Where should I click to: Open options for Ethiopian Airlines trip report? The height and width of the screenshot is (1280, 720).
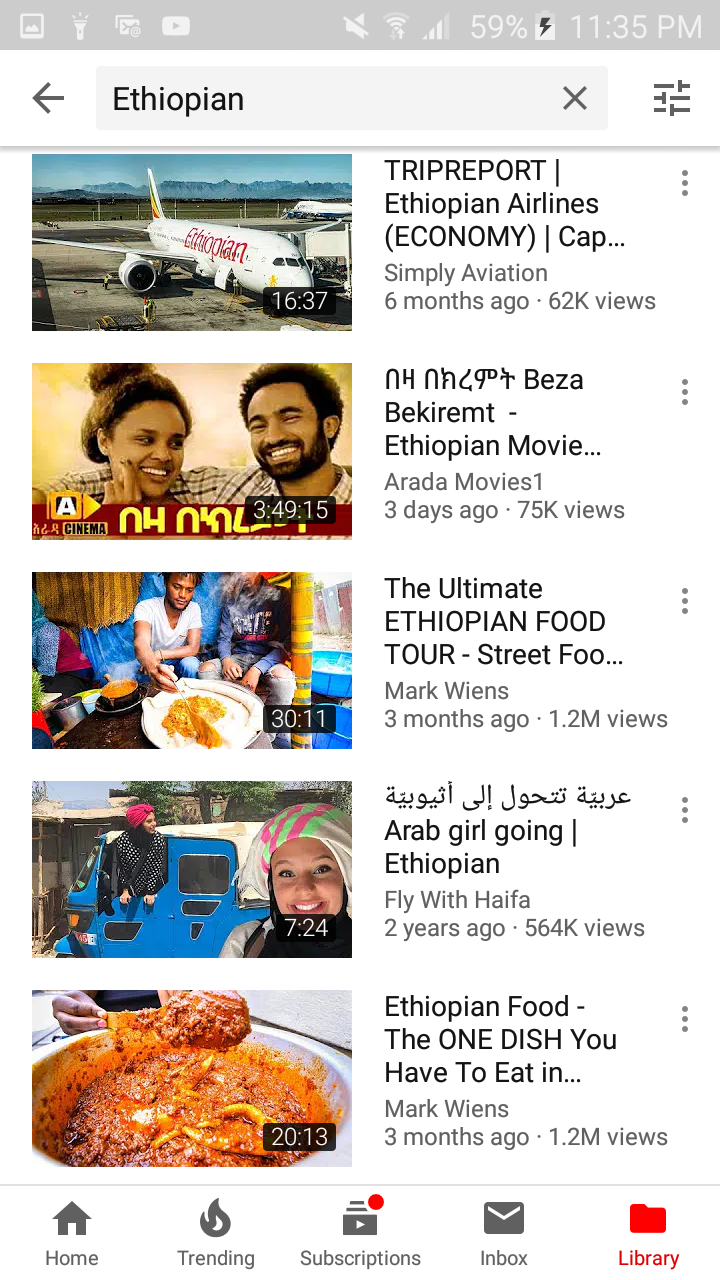coord(684,183)
